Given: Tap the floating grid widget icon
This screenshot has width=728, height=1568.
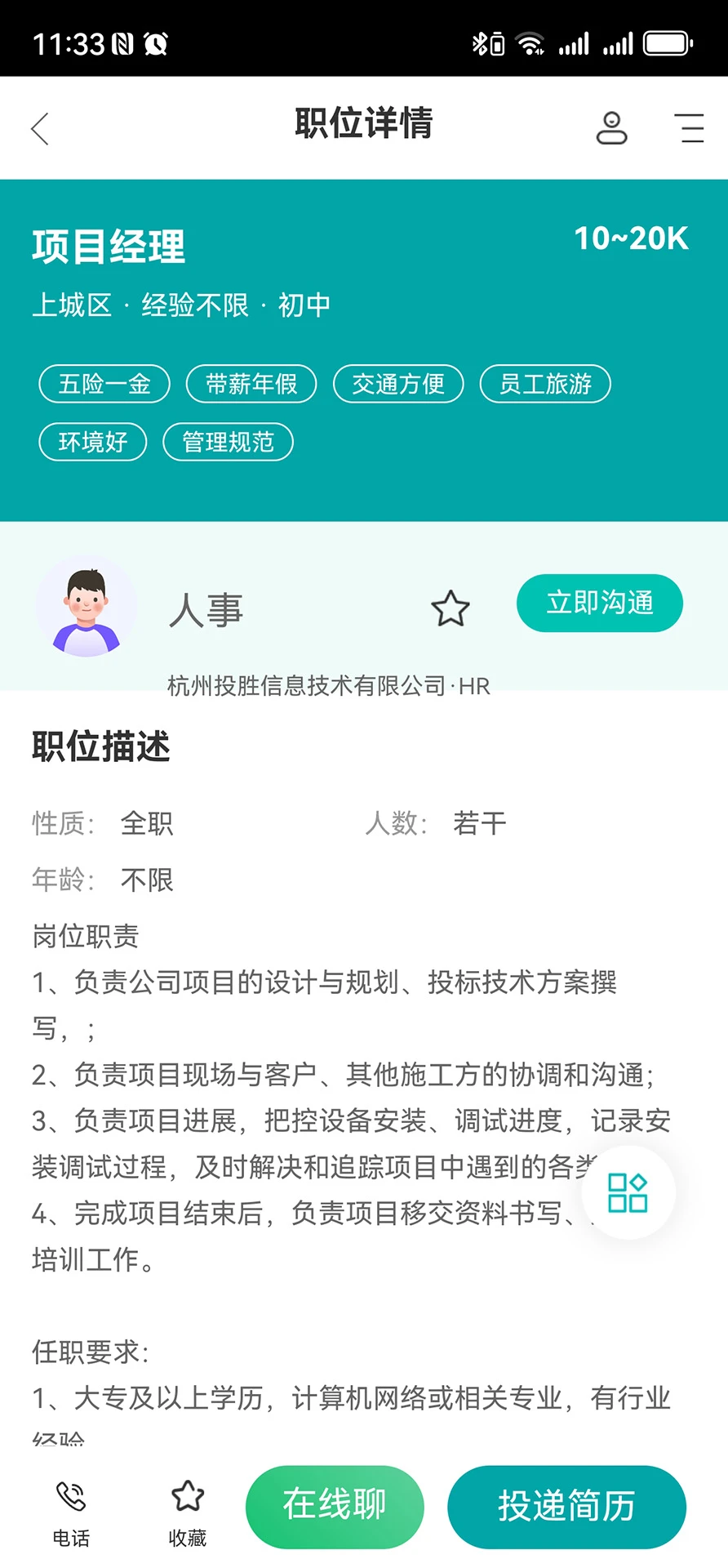Looking at the screenshot, I should [x=627, y=1193].
